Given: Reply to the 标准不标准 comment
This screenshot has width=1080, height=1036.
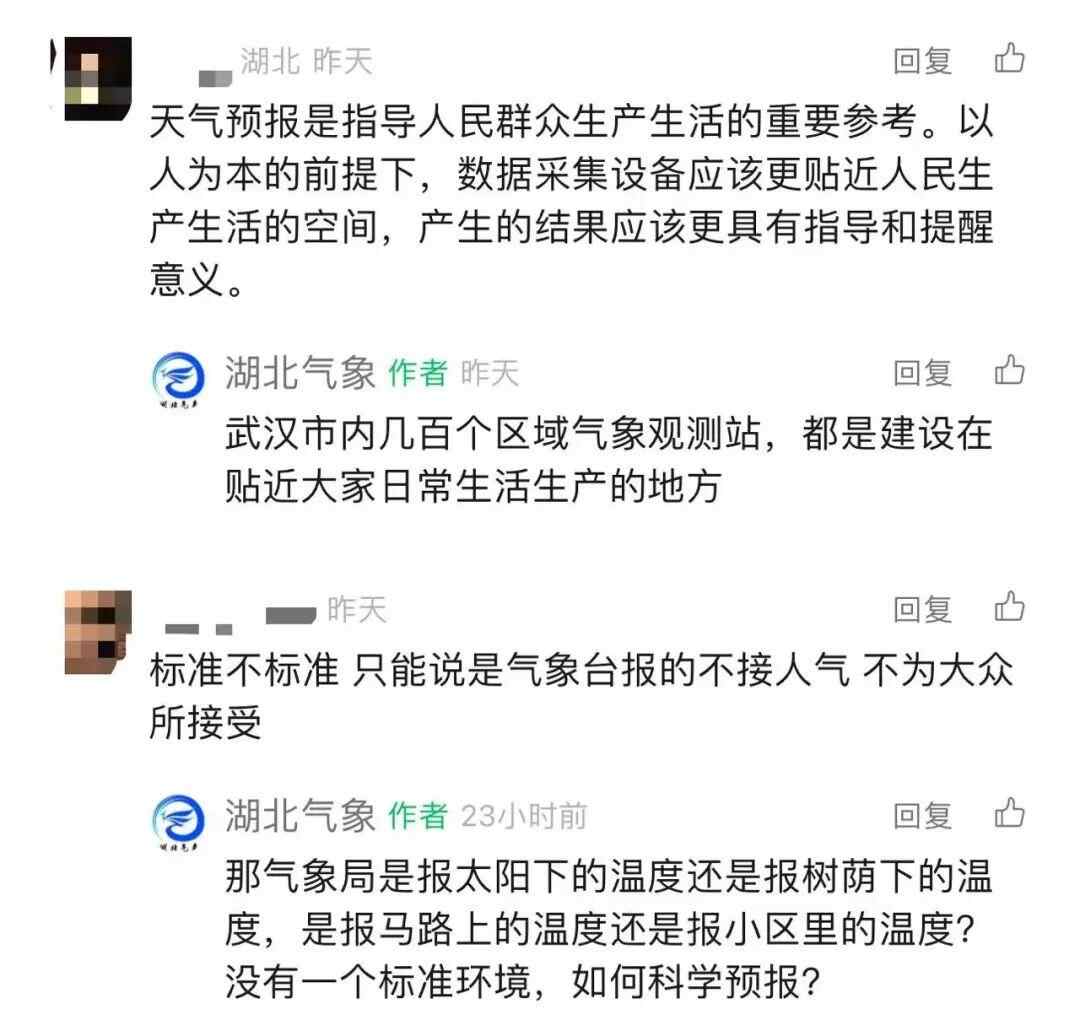Looking at the screenshot, I should [x=922, y=610].
